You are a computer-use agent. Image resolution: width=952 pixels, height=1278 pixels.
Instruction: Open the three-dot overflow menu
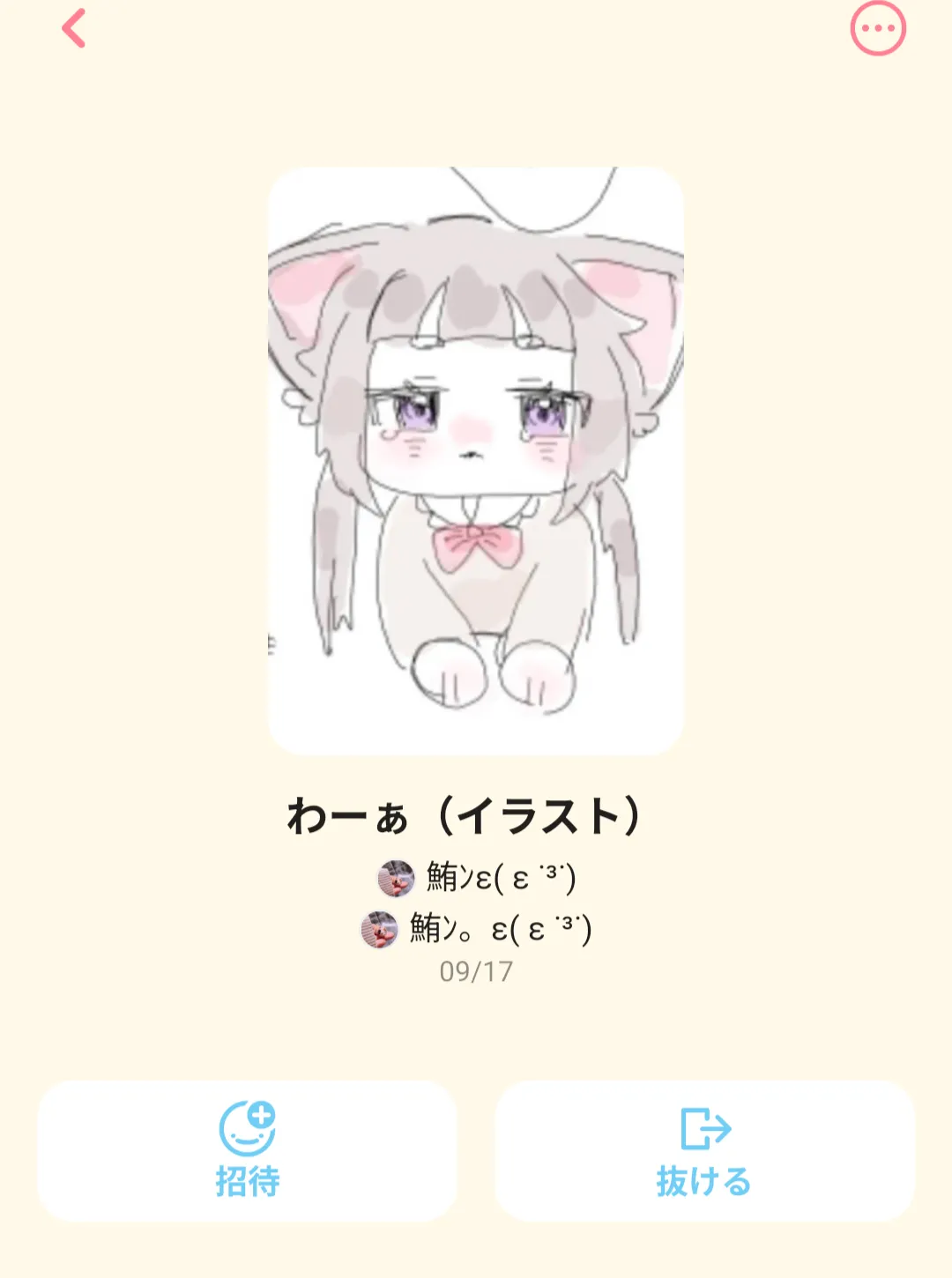click(x=878, y=28)
